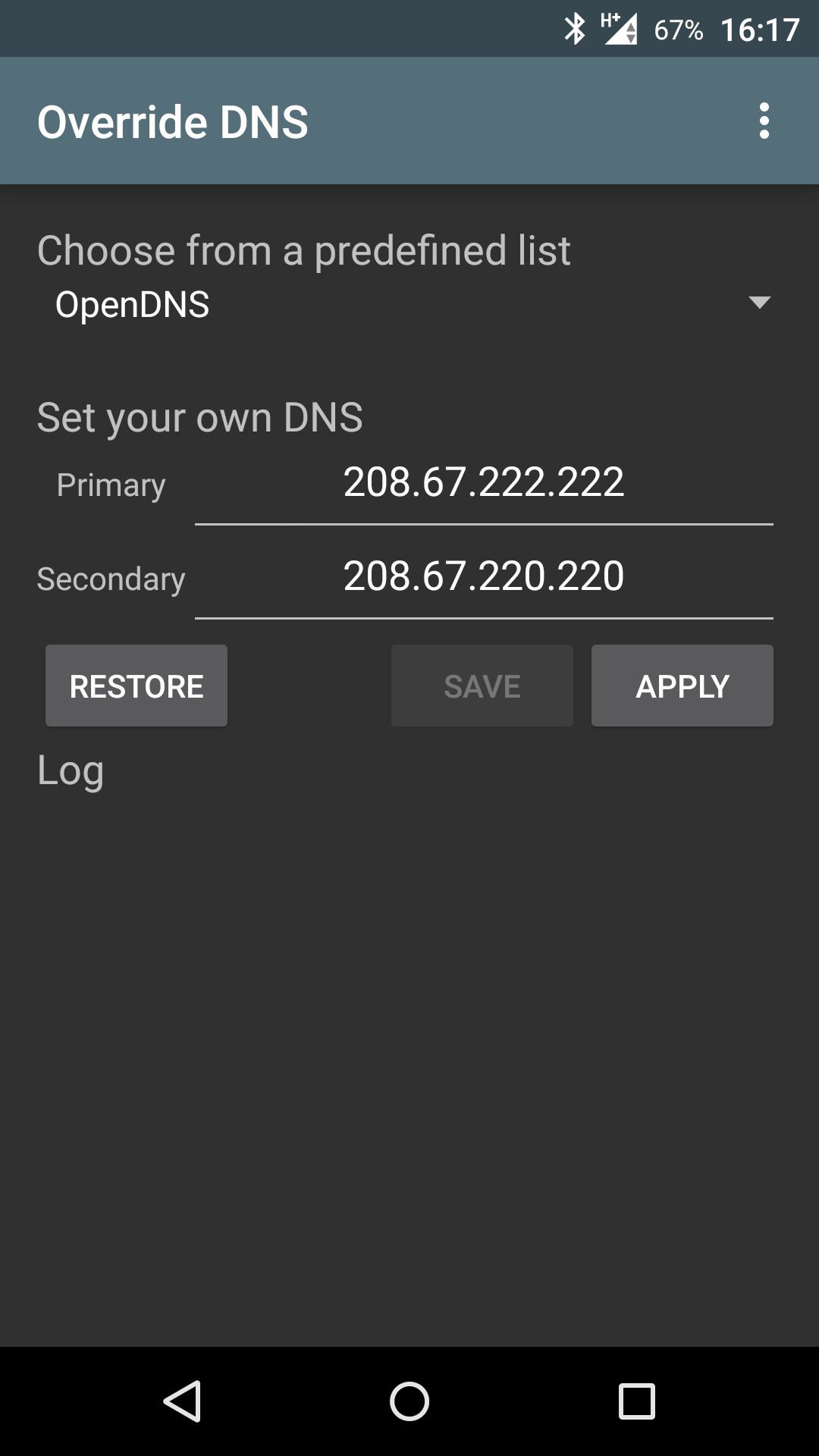Screen dimensions: 819x1456
Task: Save the DNS settings
Action: point(482,686)
